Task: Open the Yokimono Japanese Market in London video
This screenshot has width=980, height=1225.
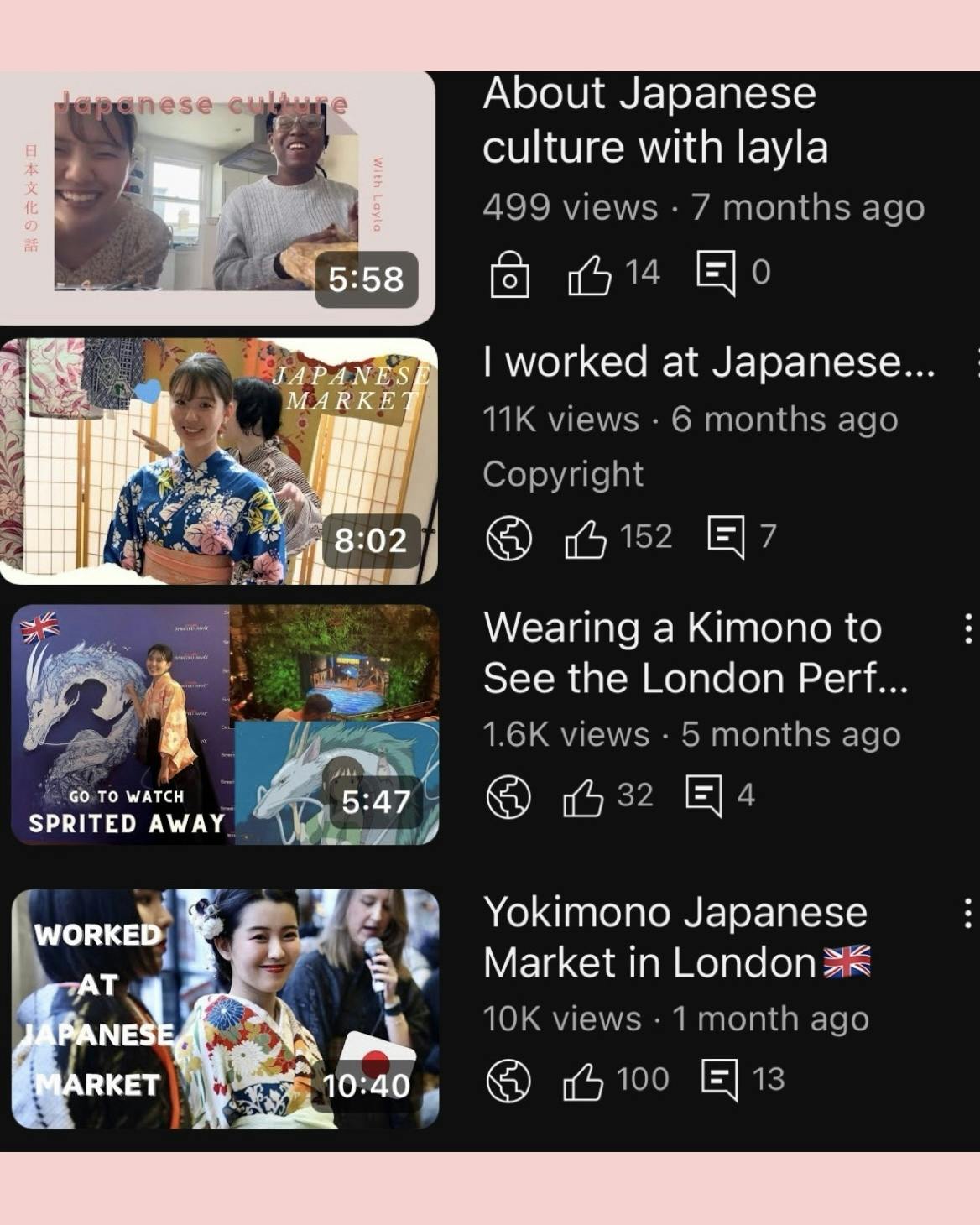Action: 225,1009
